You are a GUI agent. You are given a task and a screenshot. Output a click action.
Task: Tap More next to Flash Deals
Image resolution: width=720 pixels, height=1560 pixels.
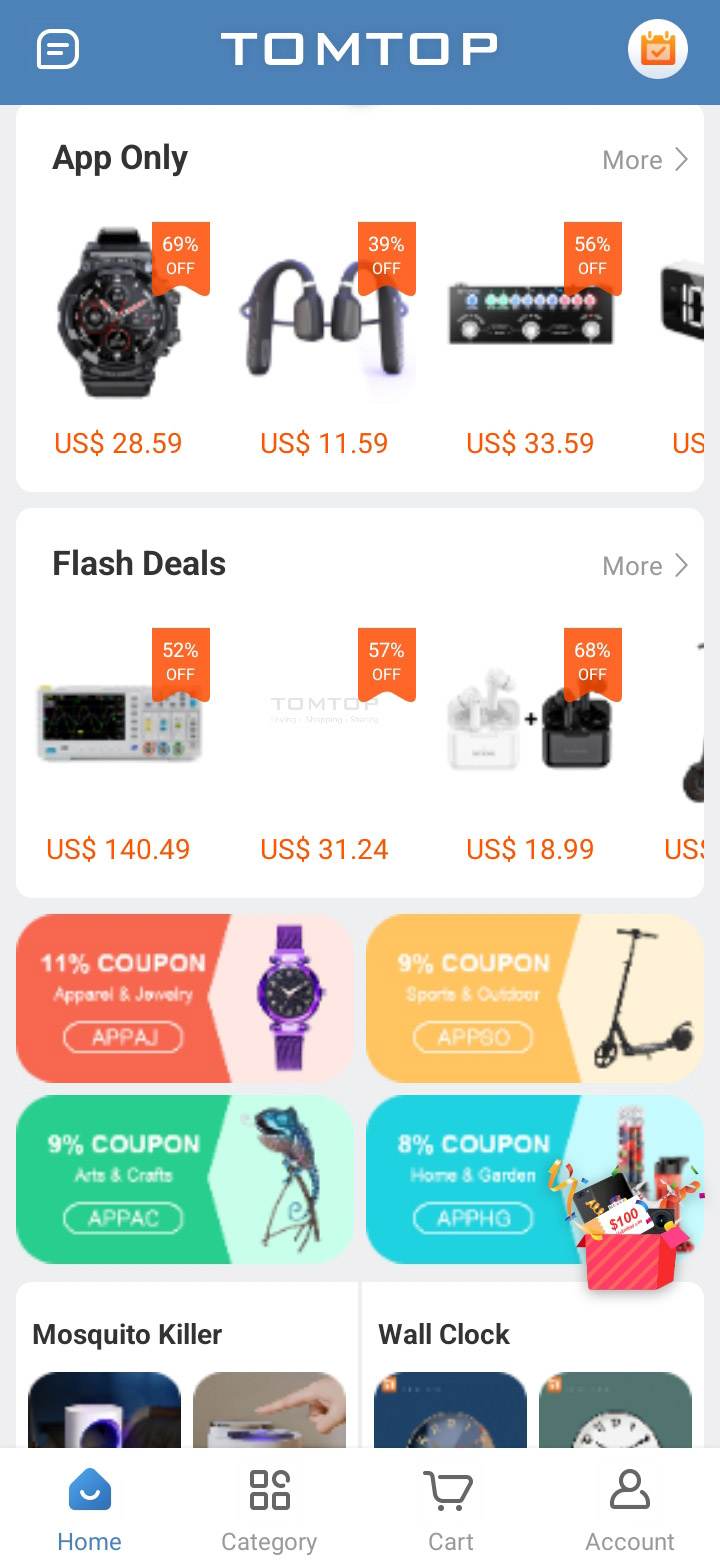point(645,566)
